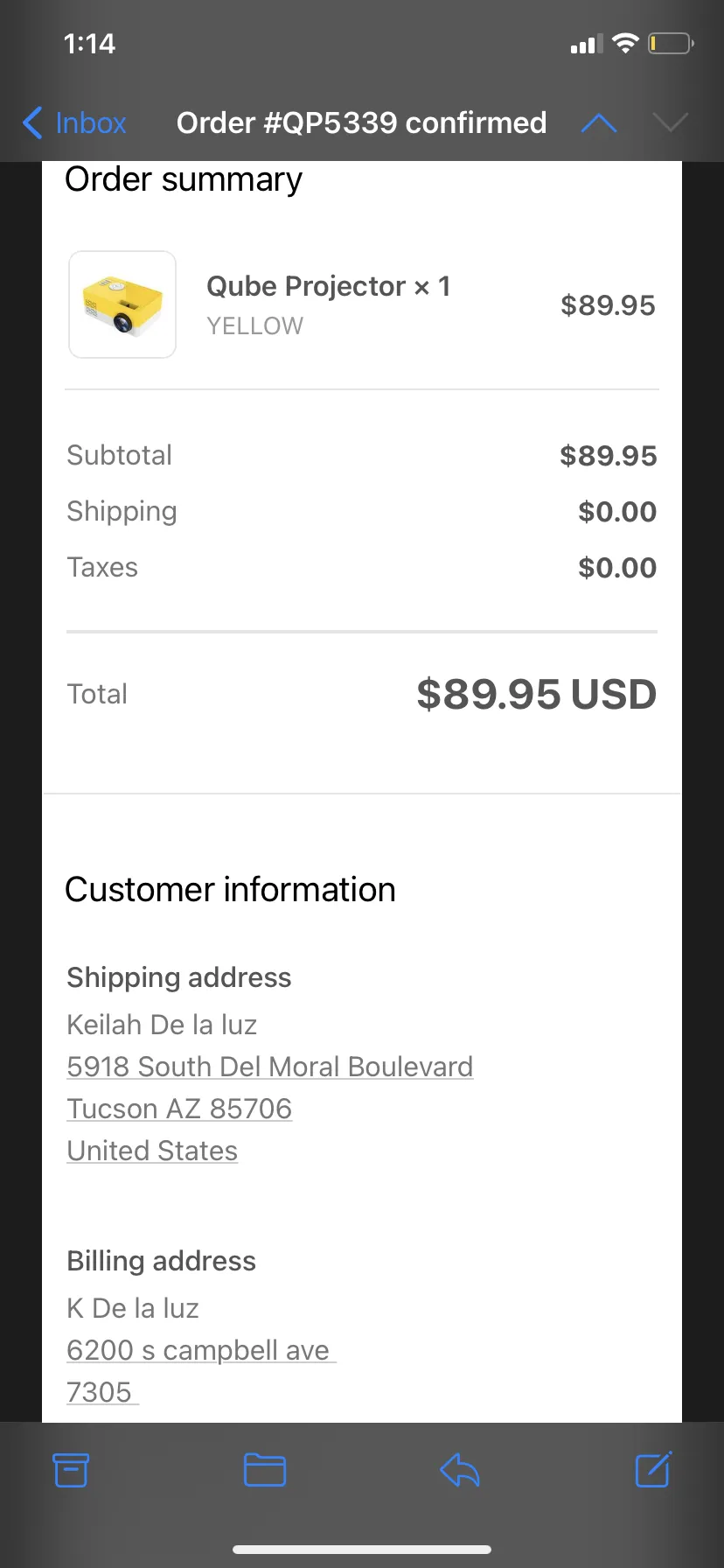Compose a new email message

coord(653,1469)
